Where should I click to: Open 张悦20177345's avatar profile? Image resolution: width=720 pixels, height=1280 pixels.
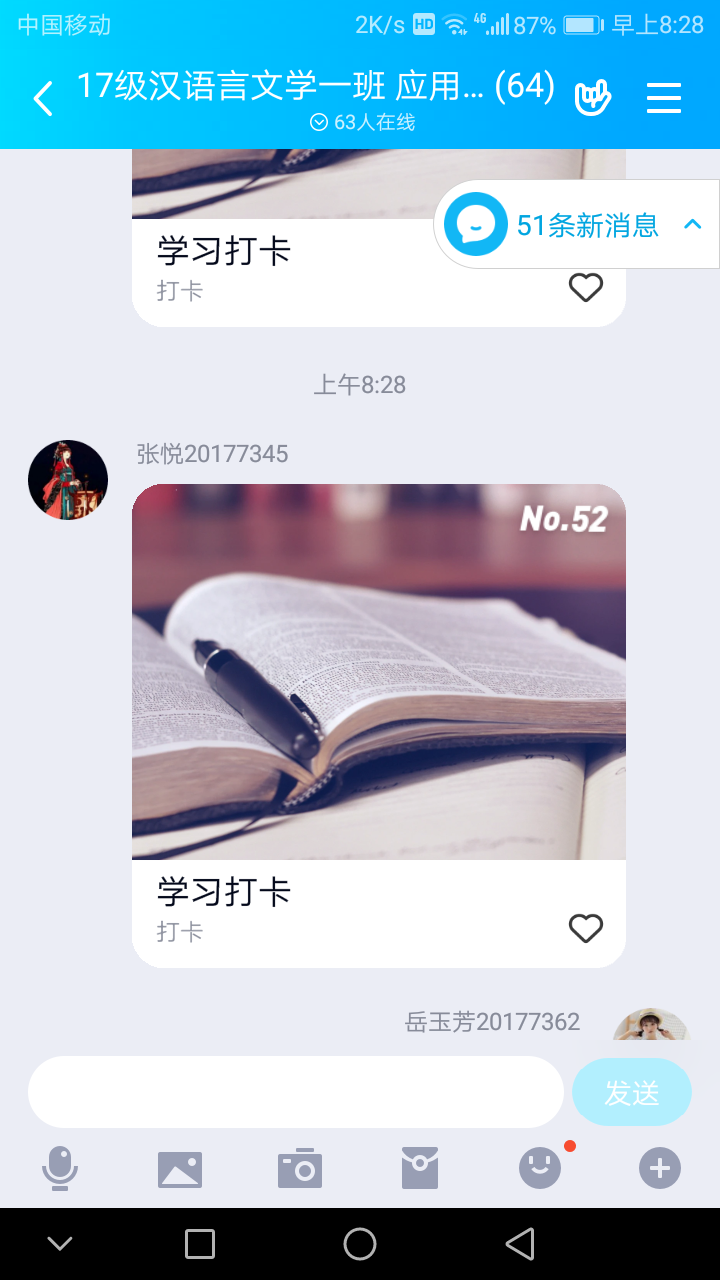coord(68,480)
